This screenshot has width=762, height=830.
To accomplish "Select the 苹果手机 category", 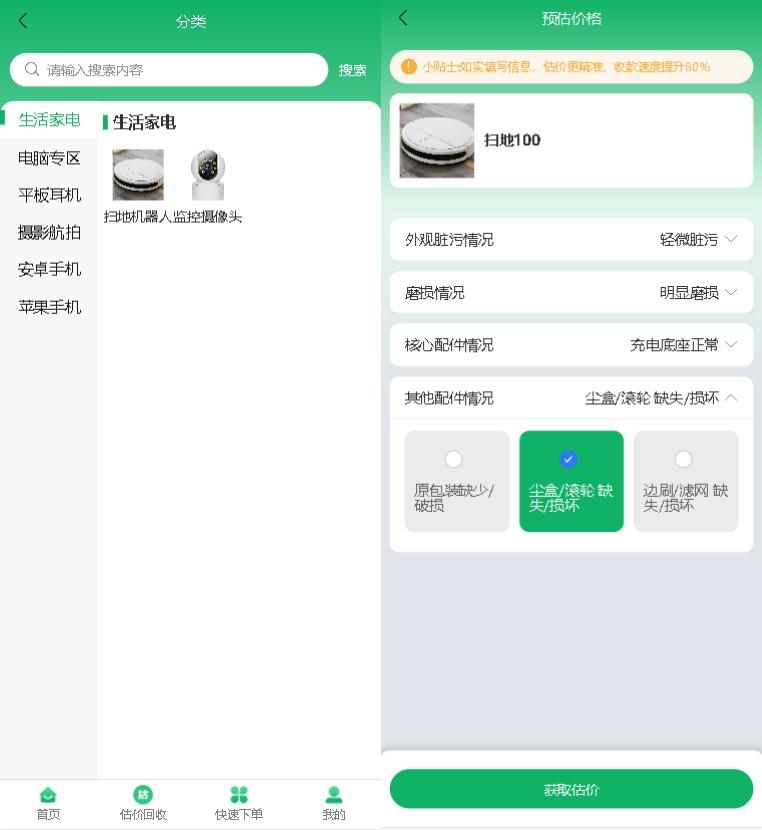I will (49, 307).
